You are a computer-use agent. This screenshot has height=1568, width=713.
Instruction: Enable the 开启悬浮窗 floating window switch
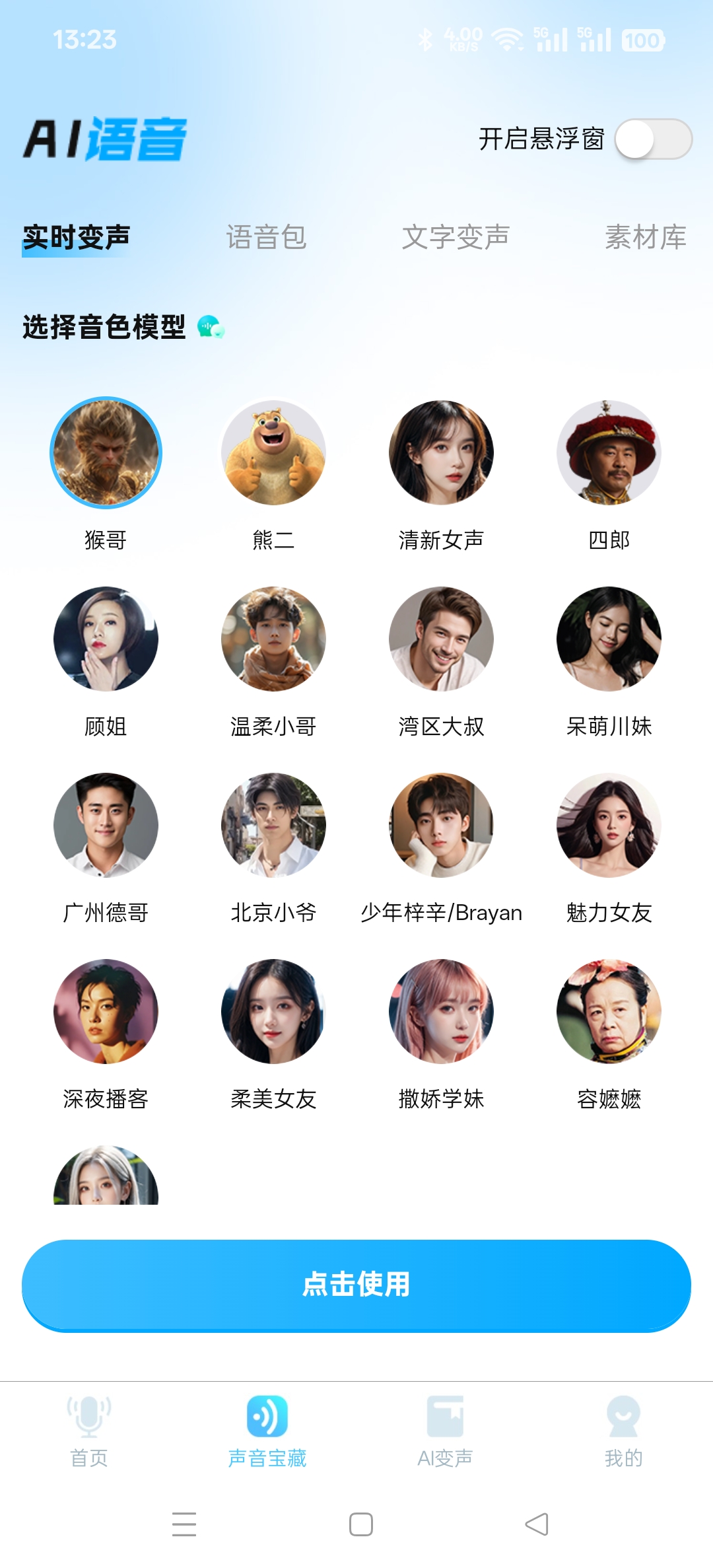[x=652, y=139]
